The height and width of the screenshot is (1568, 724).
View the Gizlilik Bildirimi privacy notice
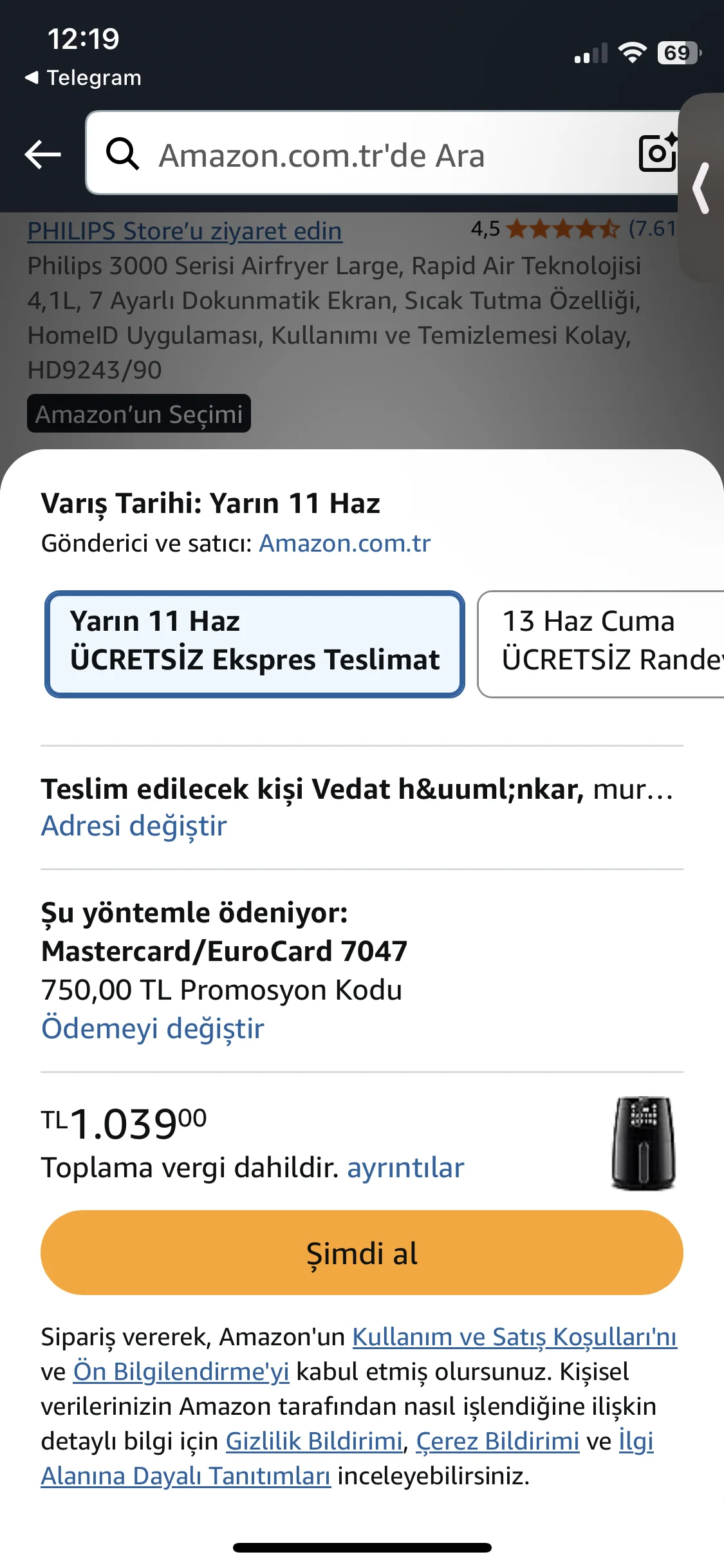pyautogui.click(x=314, y=1441)
